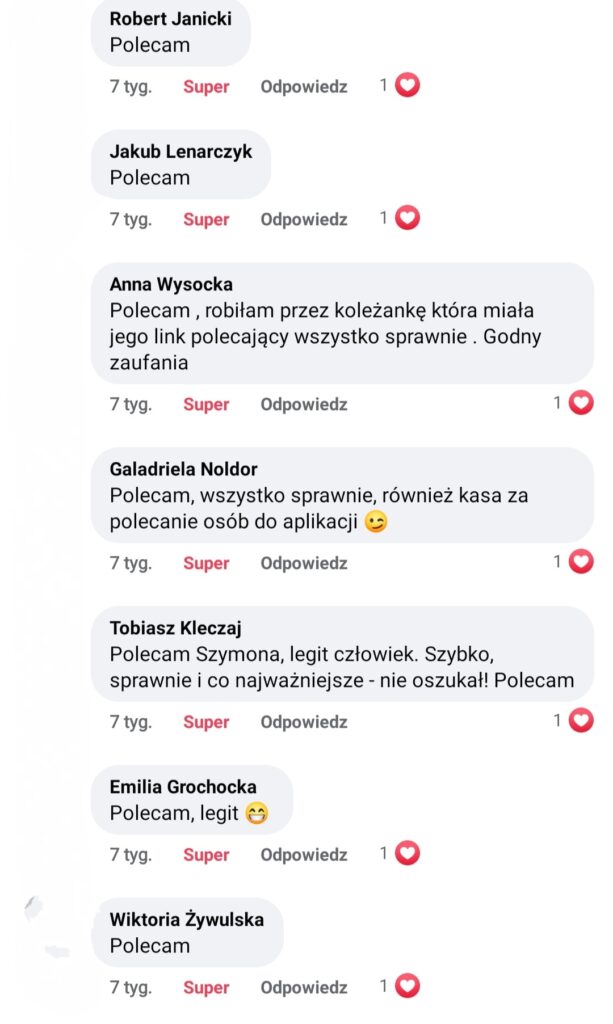Tap Super under Tobiasz Kleczaj's comment
Screen dimensions: 613x1024
click(206, 722)
